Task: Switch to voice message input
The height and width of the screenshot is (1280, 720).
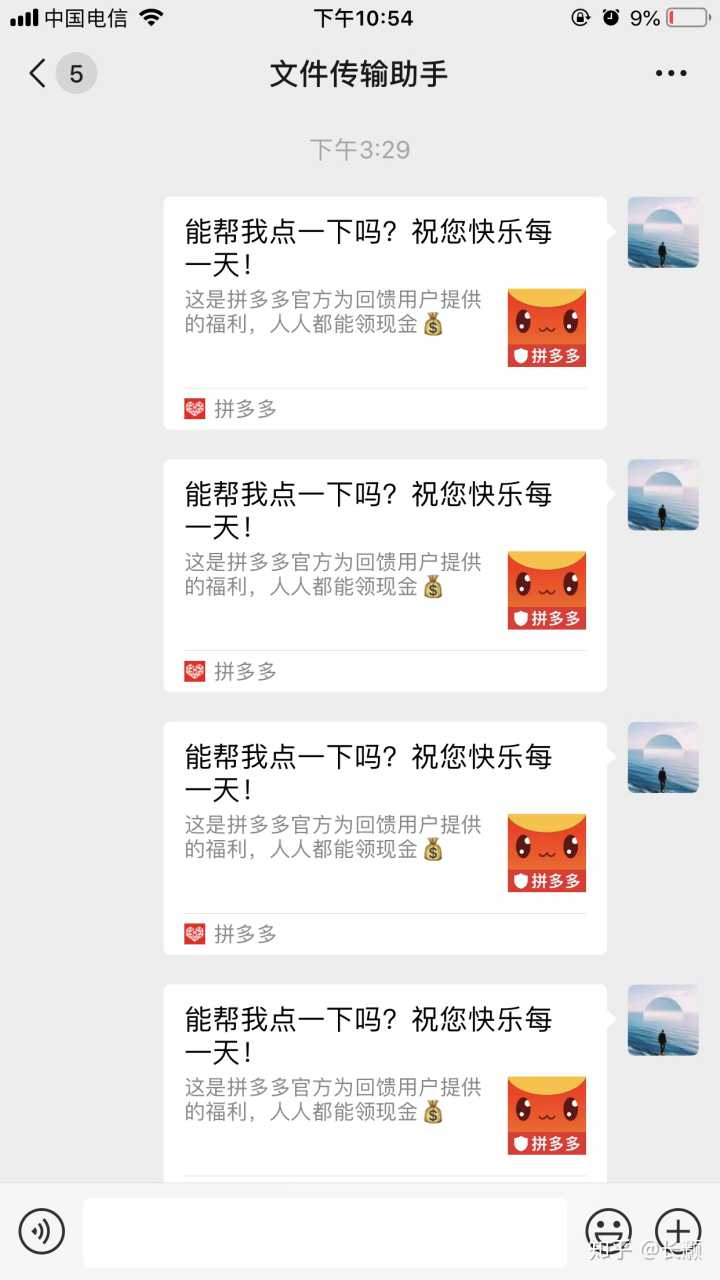Action: pos(41,1231)
